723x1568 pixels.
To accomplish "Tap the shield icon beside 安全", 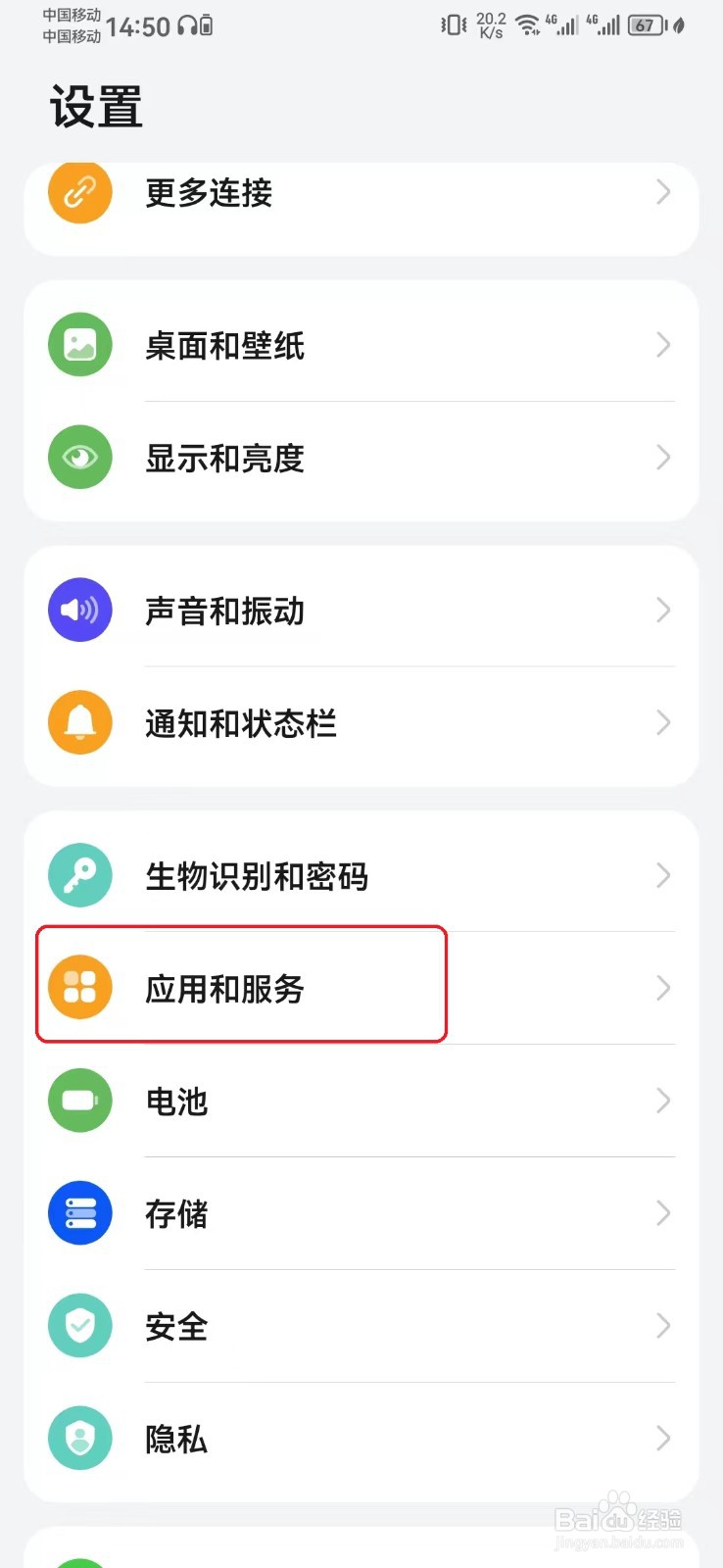I will pos(79,1325).
